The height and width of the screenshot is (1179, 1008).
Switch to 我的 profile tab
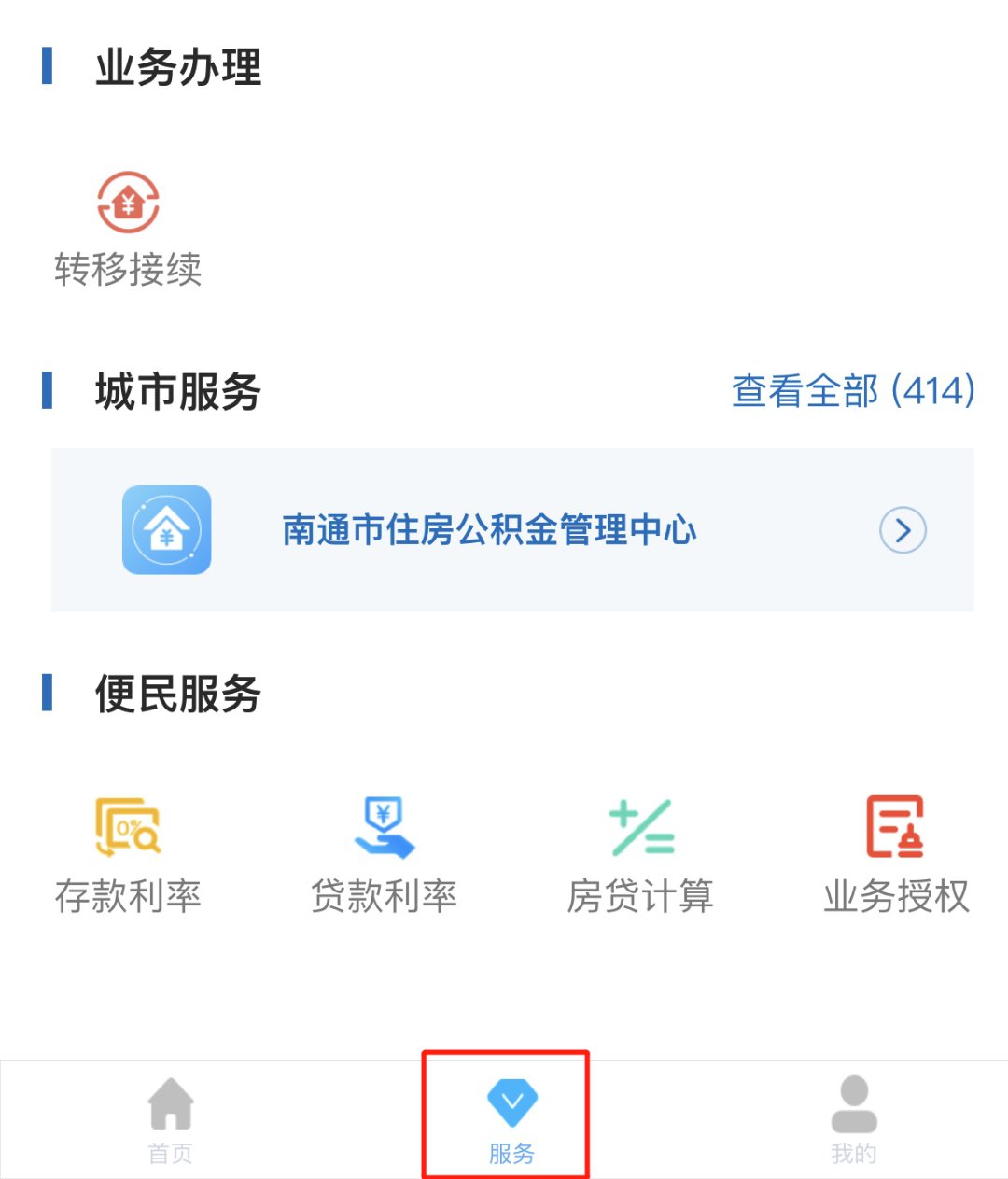(x=853, y=1120)
